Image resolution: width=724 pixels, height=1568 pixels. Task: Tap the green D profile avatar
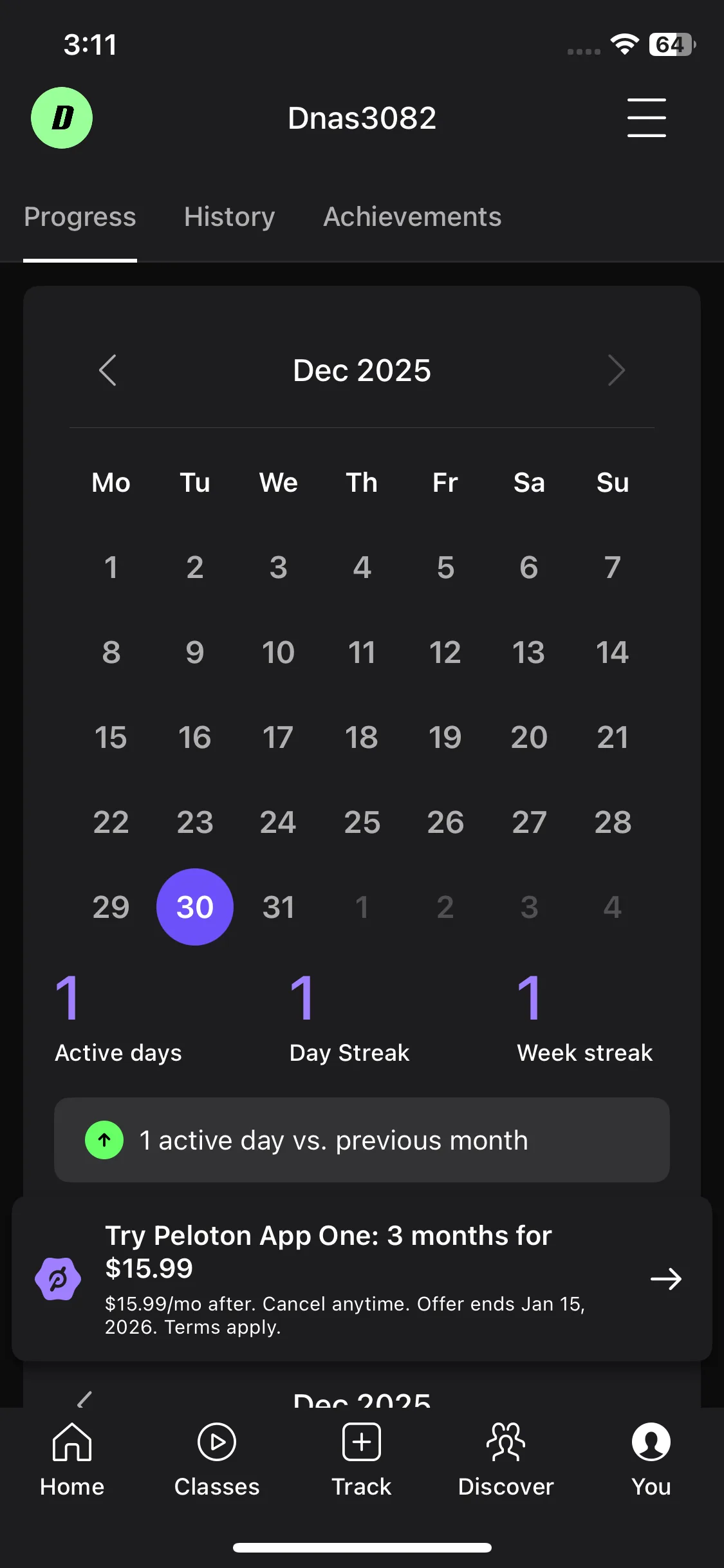pyautogui.click(x=62, y=118)
